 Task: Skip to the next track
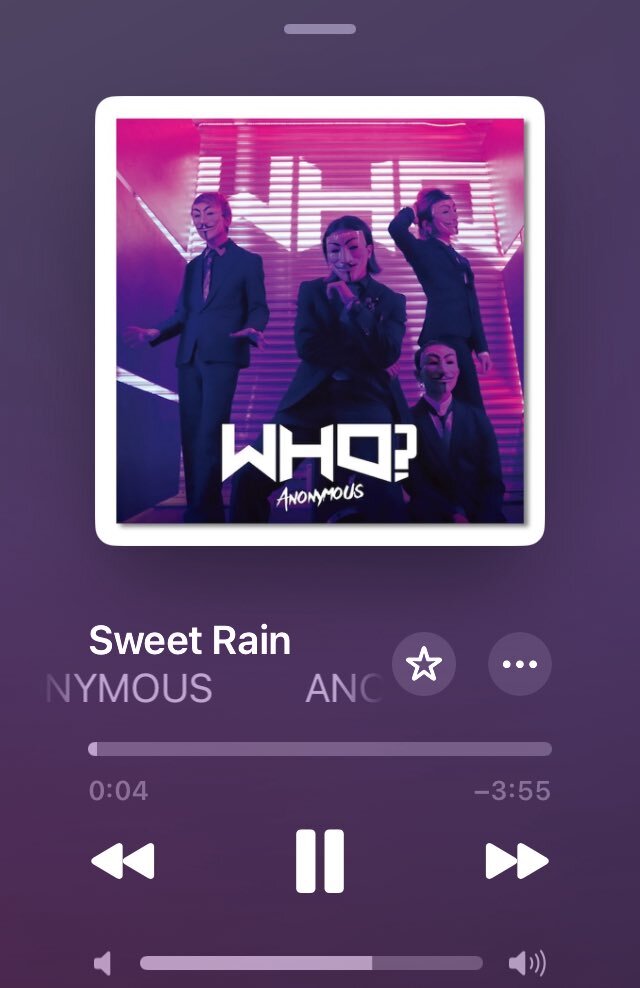pos(517,860)
